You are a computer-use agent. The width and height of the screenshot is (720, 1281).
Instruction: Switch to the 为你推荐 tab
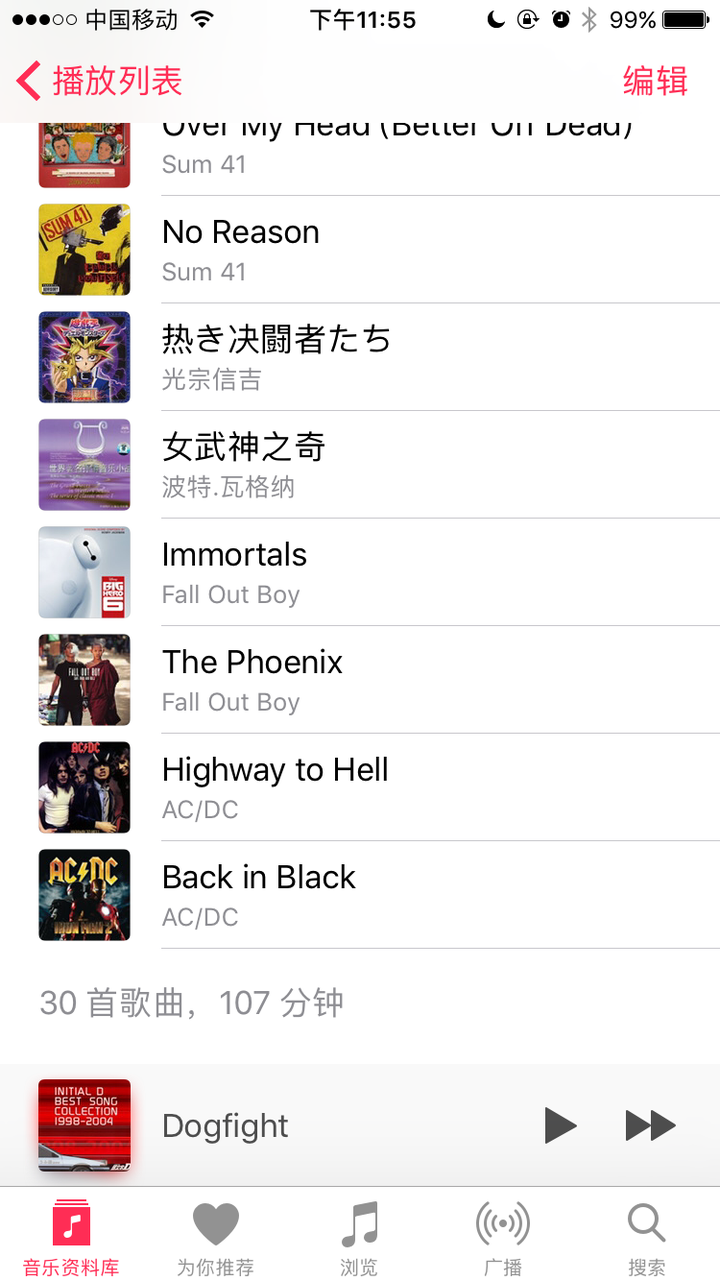pyautogui.click(x=215, y=1238)
